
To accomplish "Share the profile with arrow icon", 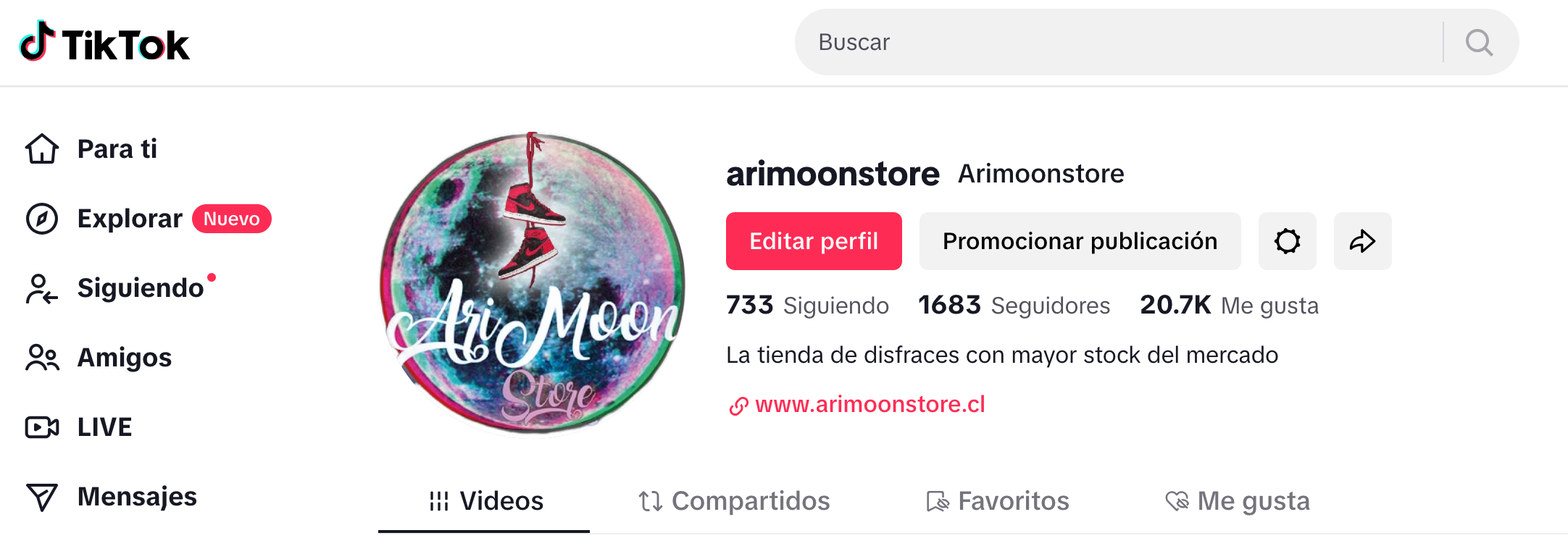I will pos(1362,241).
